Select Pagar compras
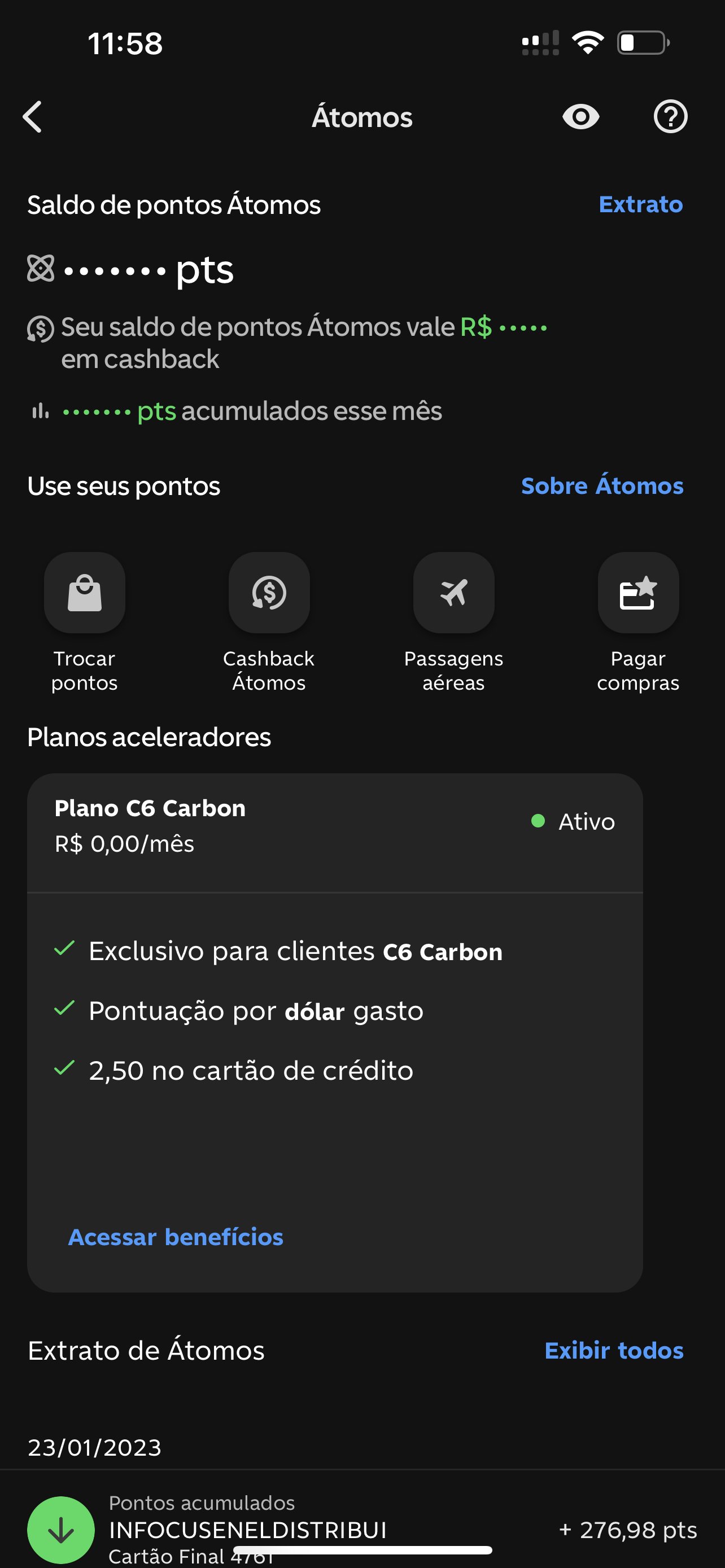Image resolution: width=725 pixels, height=1568 pixels. tap(638, 623)
